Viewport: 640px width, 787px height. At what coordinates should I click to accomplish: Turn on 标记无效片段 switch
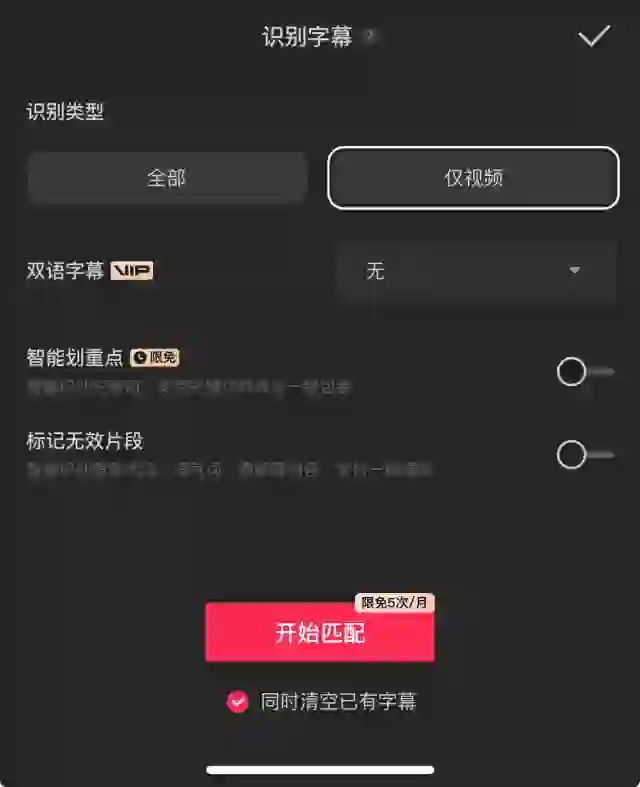point(584,455)
